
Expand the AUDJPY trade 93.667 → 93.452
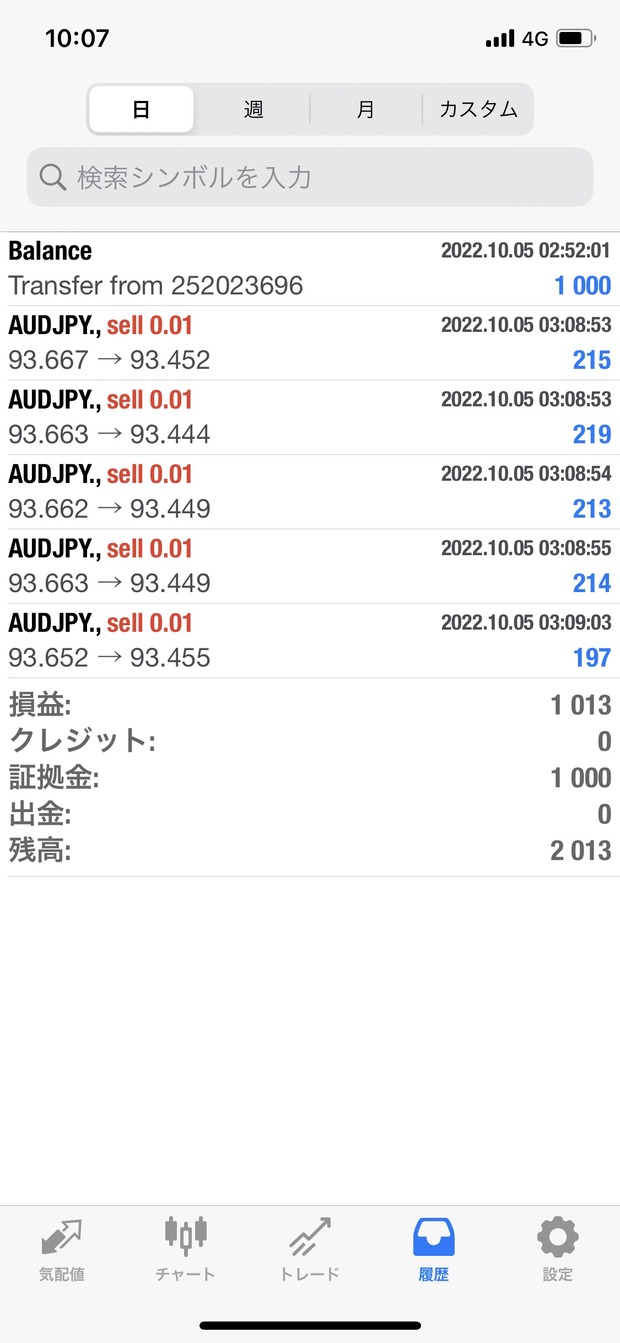click(310, 343)
